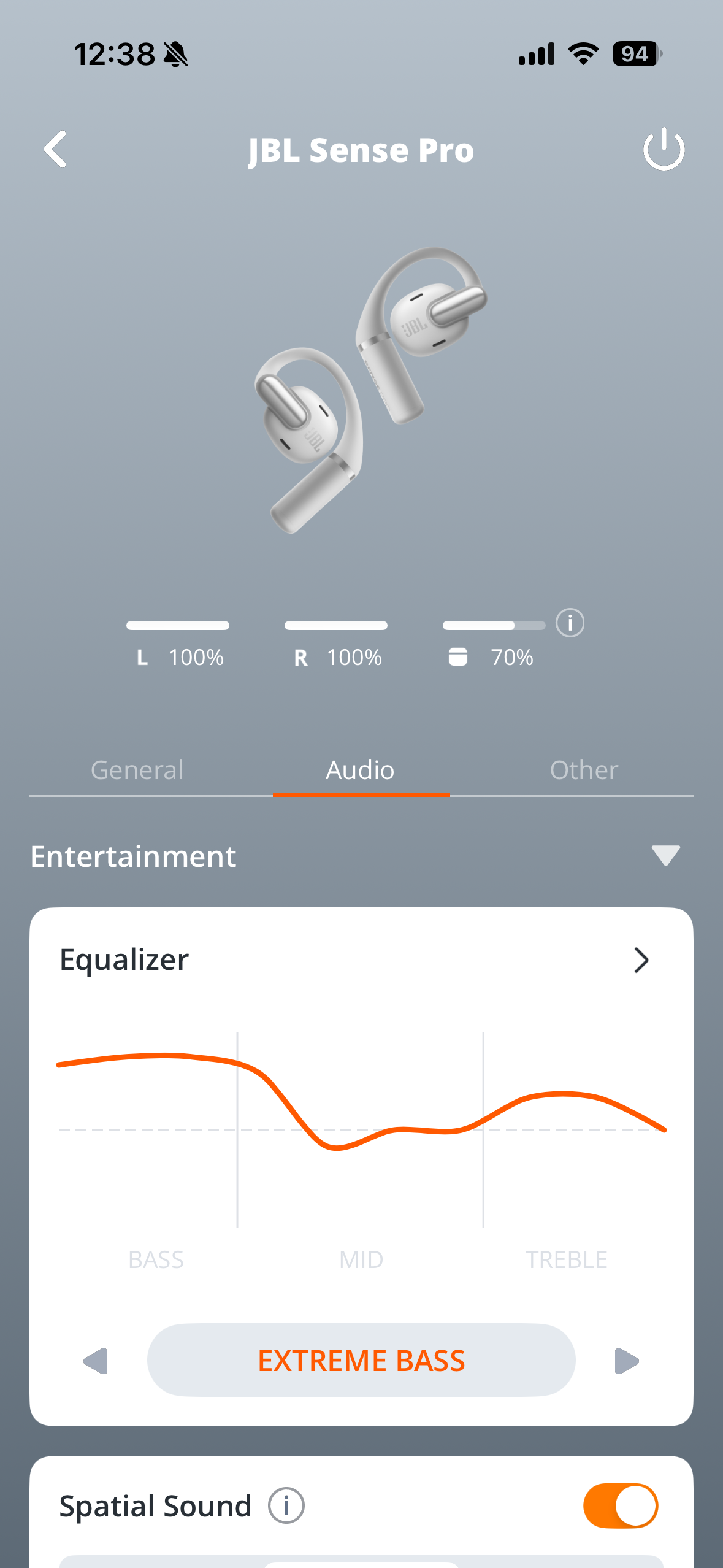Switch to the Other tab
The height and width of the screenshot is (1568, 723).
pyautogui.click(x=584, y=770)
